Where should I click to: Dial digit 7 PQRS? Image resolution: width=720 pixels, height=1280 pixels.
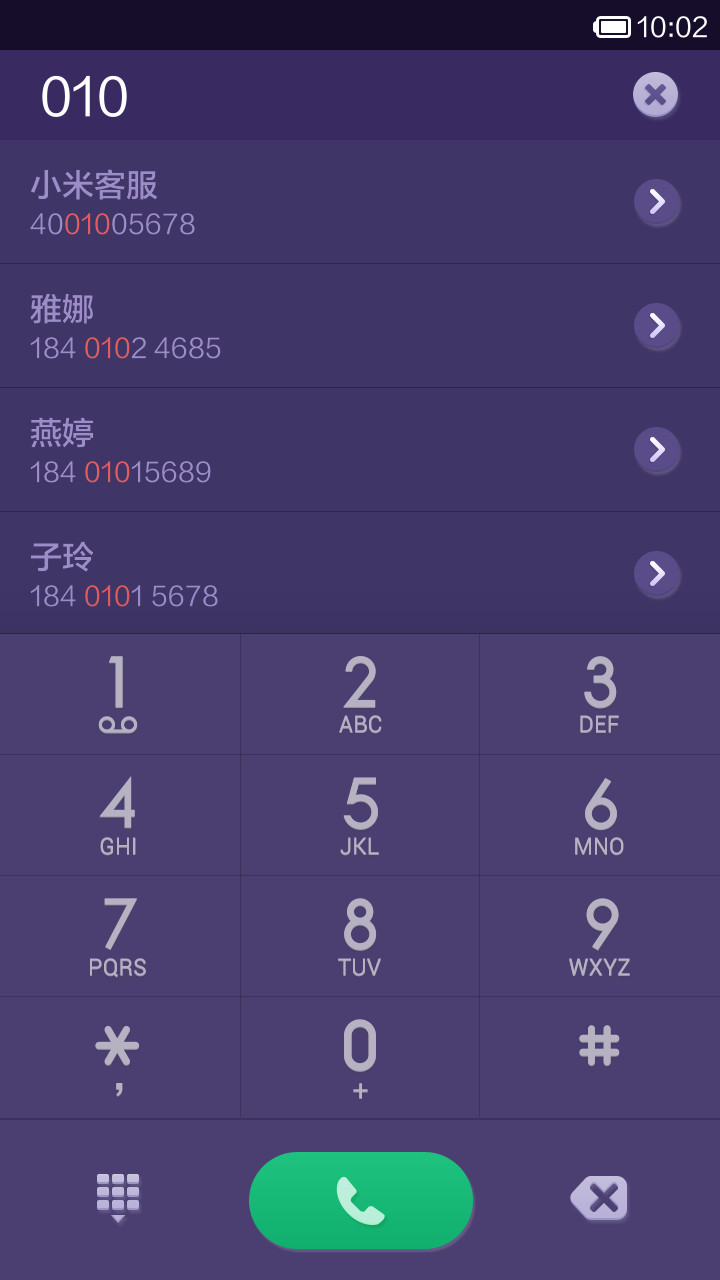pos(120,937)
